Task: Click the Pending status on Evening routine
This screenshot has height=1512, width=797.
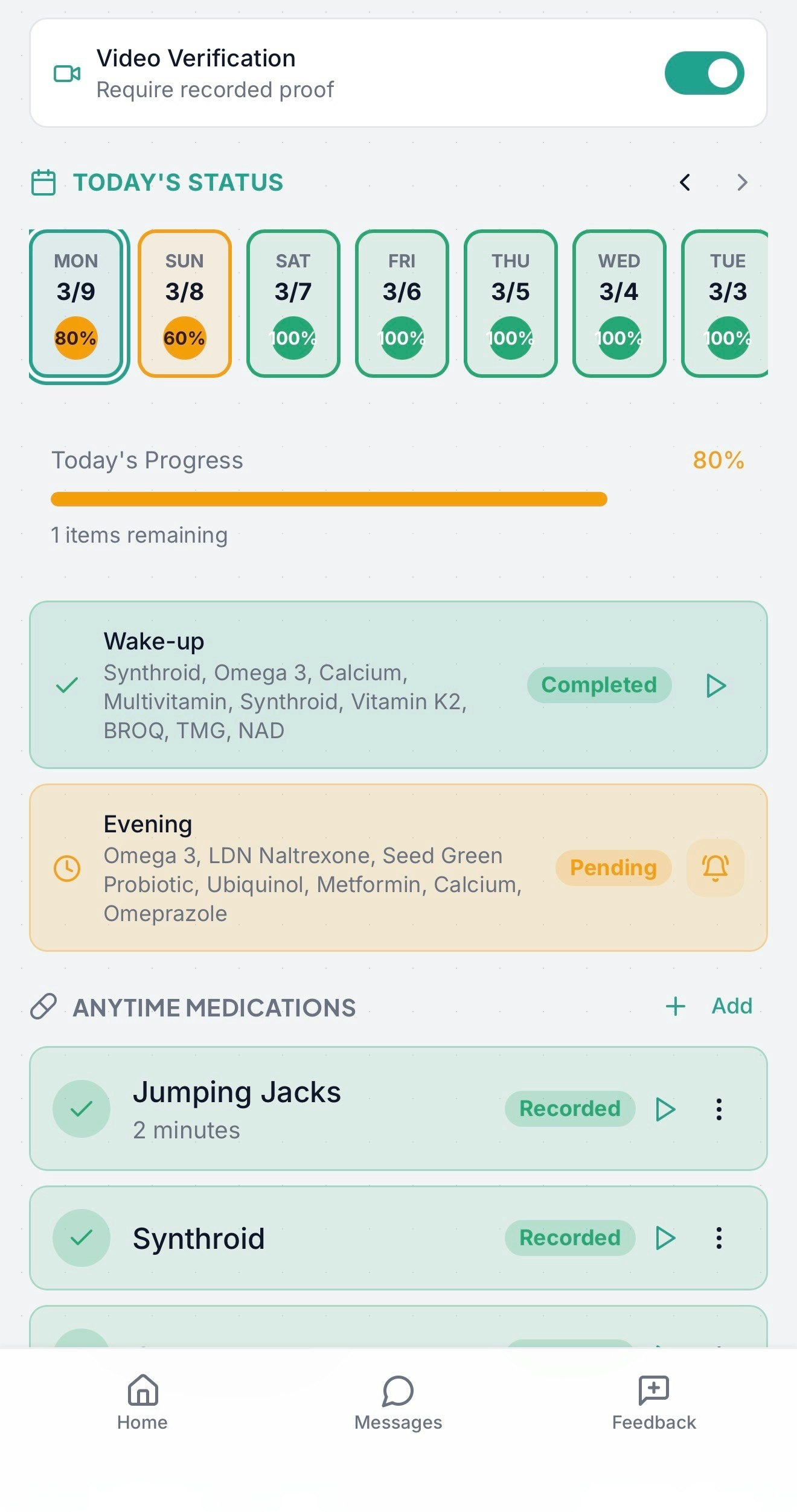Action: [612, 867]
